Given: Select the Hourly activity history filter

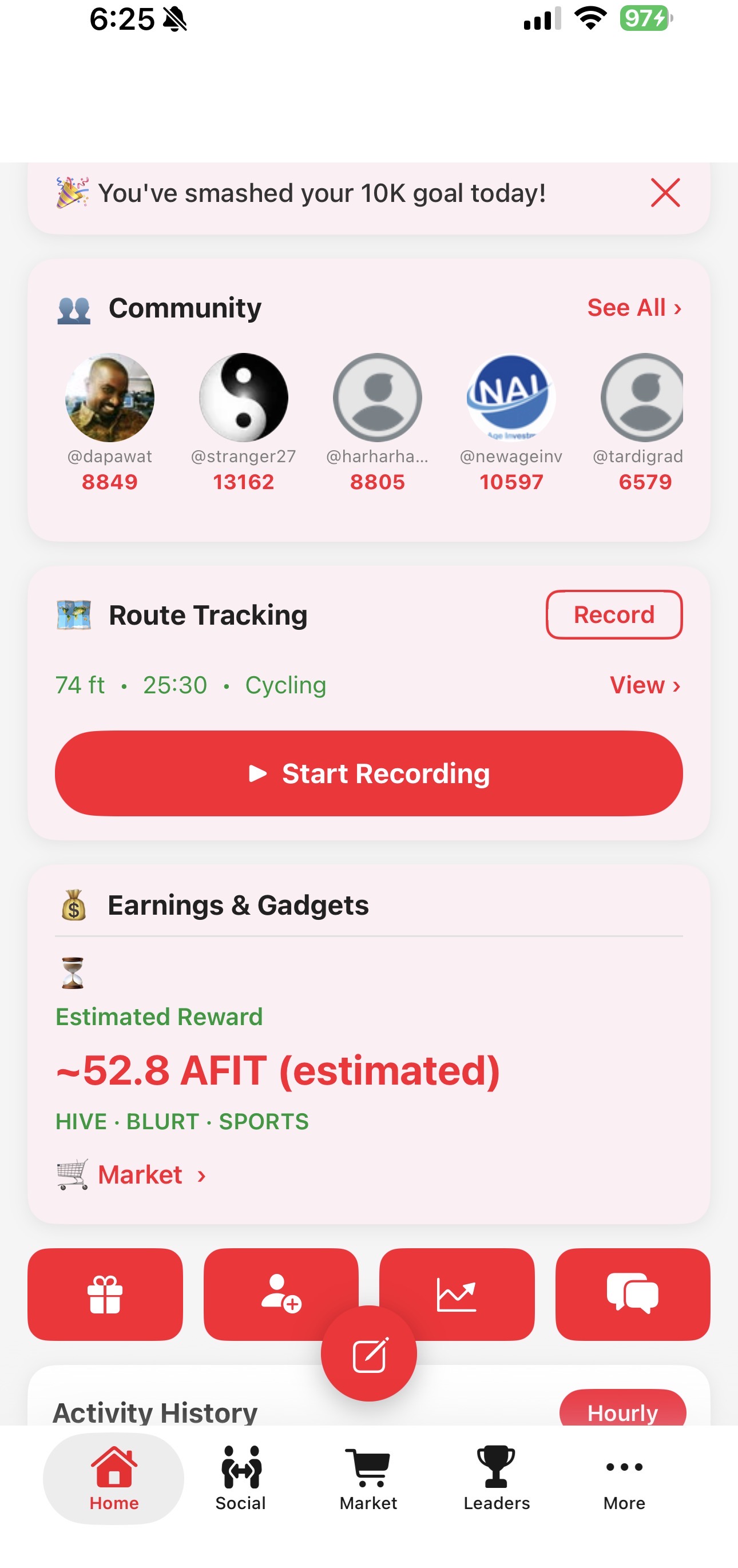Looking at the screenshot, I should (x=622, y=1408).
